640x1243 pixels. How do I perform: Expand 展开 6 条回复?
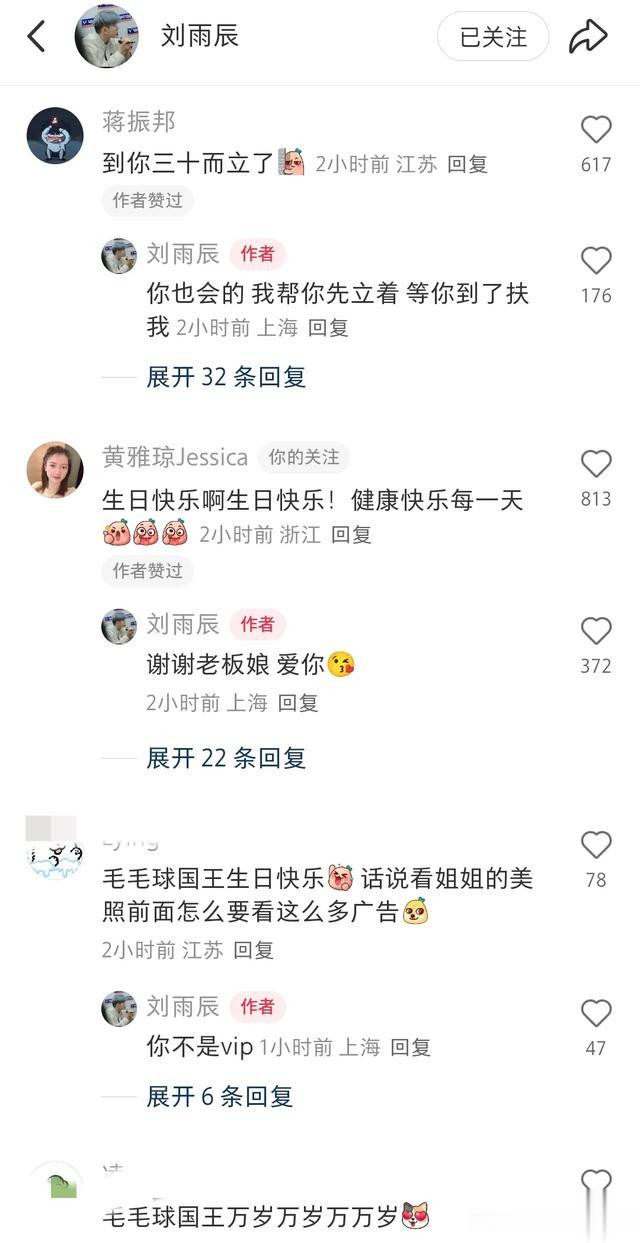coord(220,1096)
